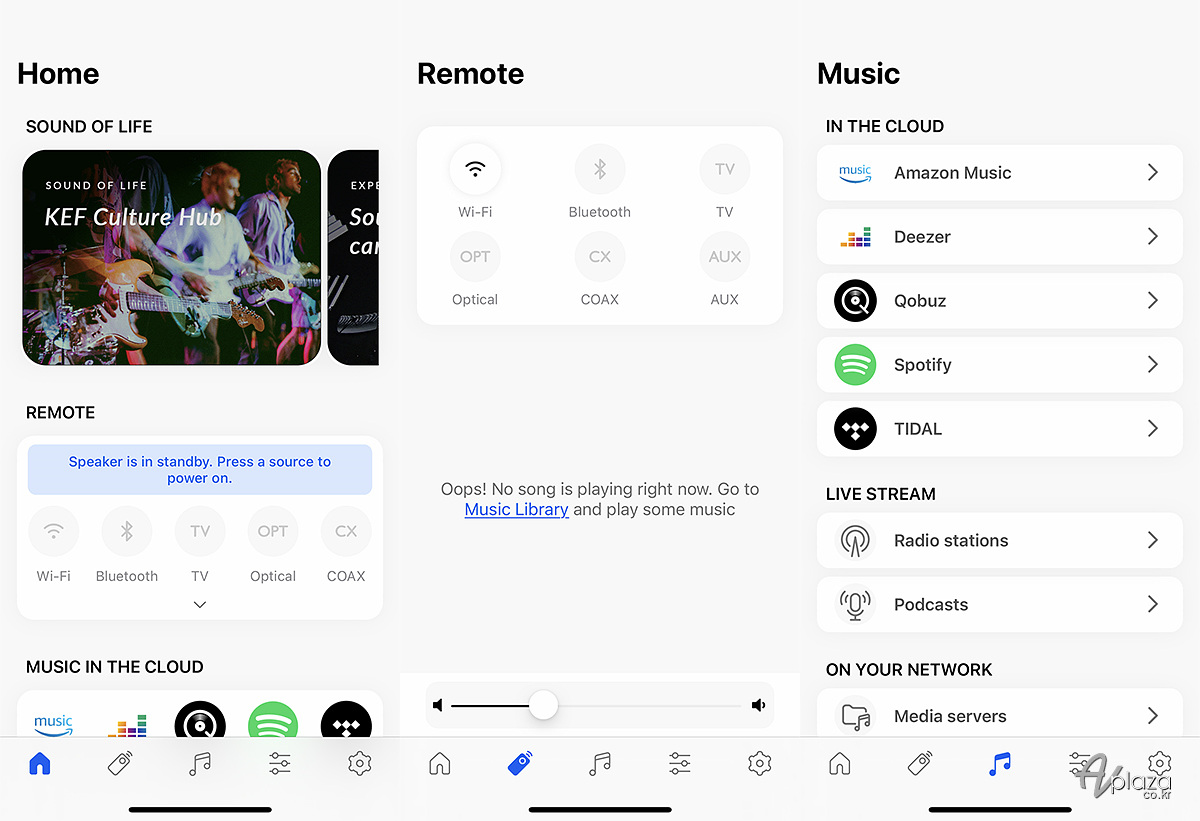
Task: Open the EQ sliders tab on Remote screen
Action: 680,764
